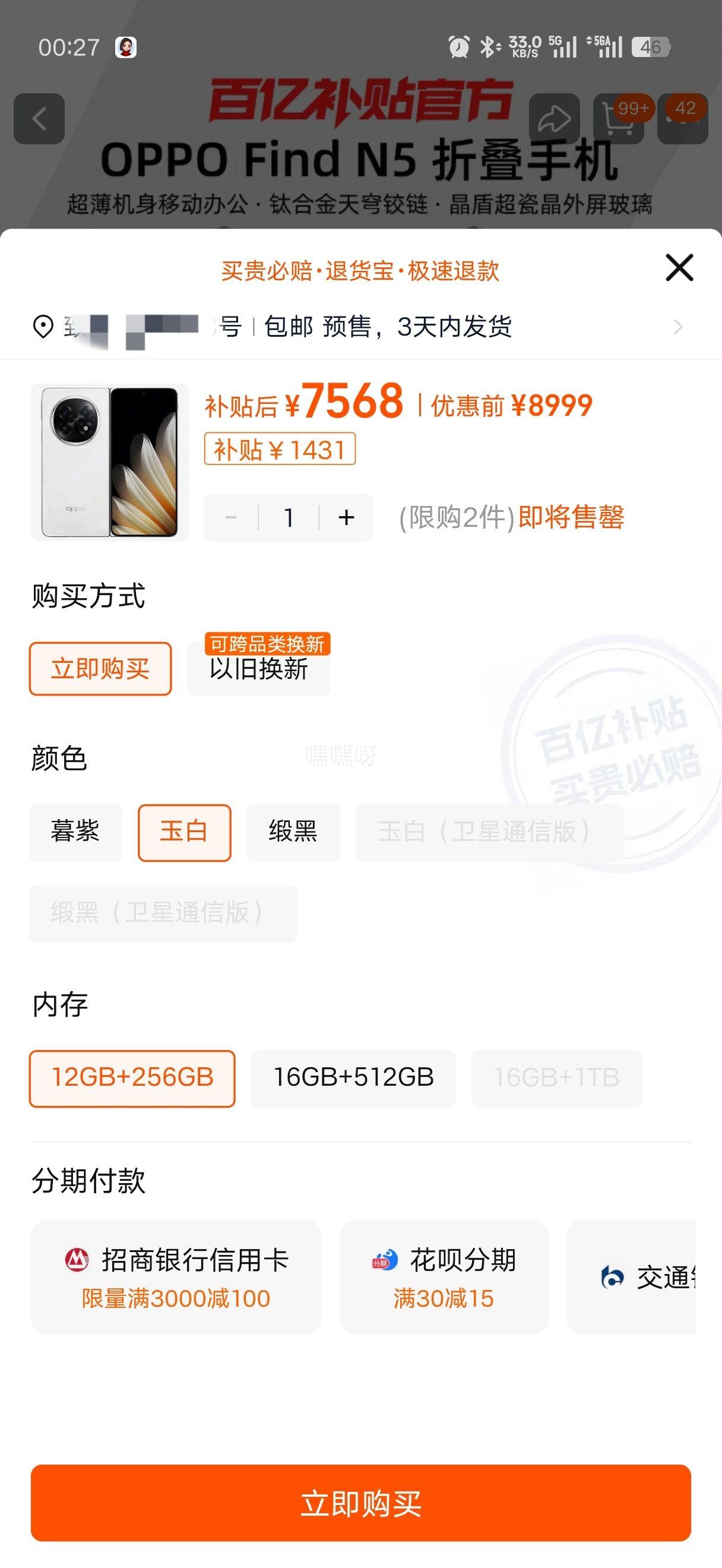Increase quantity with the plus stepper
This screenshot has width=722, height=1568.
pyautogui.click(x=346, y=518)
